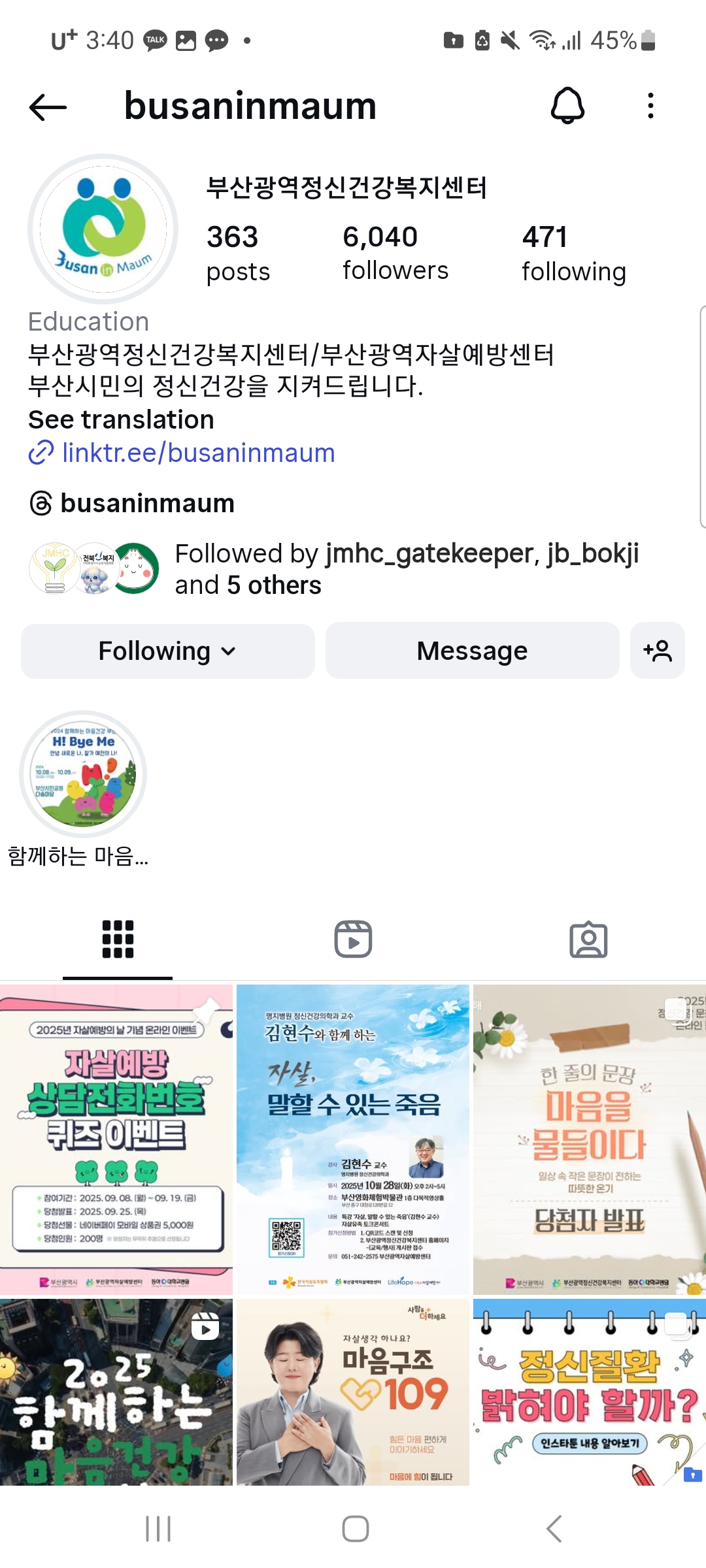Image resolution: width=706 pixels, height=1568 pixels.
Task: Tap See translation for the bio
Action: click(x=121, y=419)
